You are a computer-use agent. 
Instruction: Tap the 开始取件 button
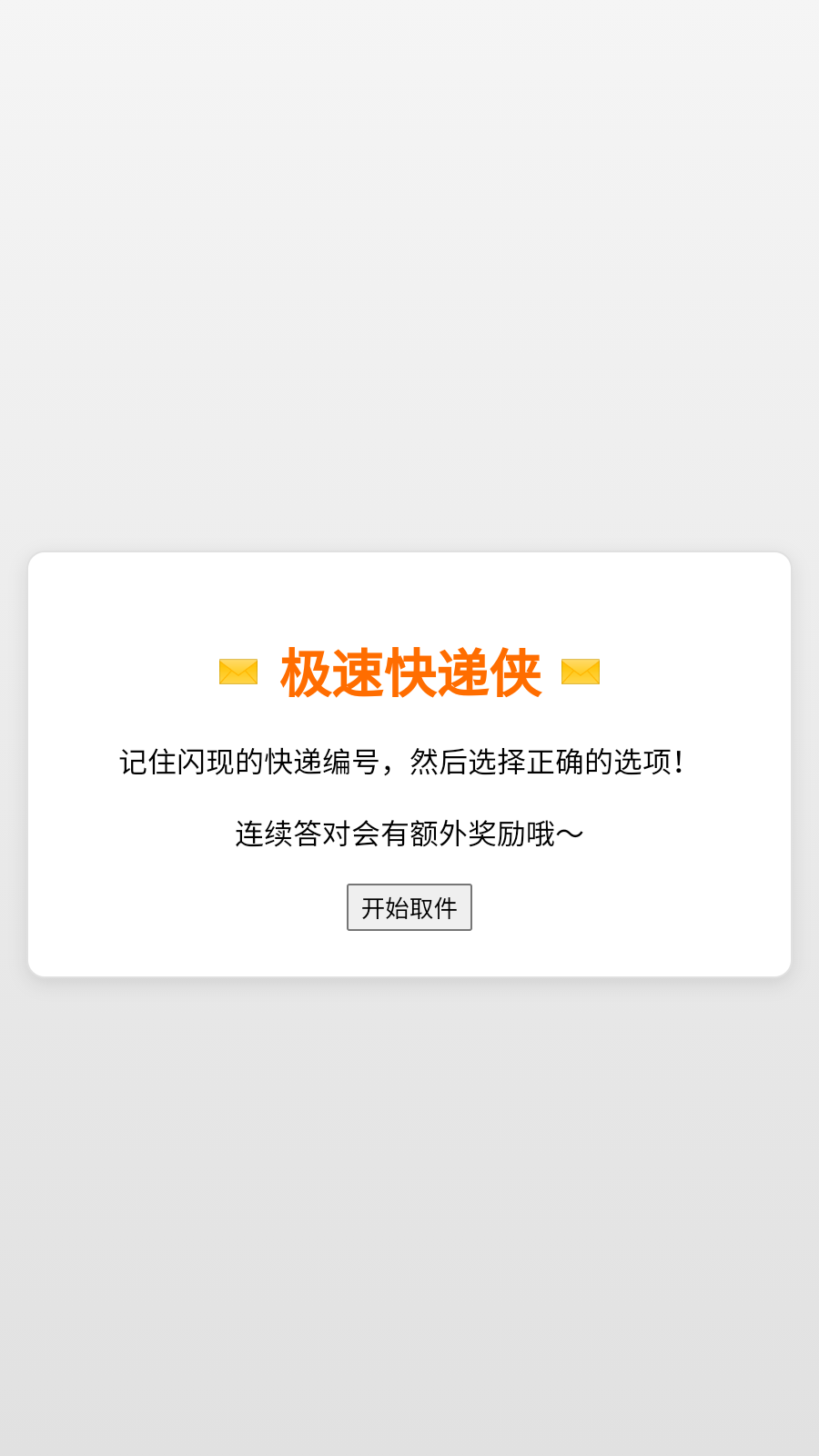(x=409, y=907)
